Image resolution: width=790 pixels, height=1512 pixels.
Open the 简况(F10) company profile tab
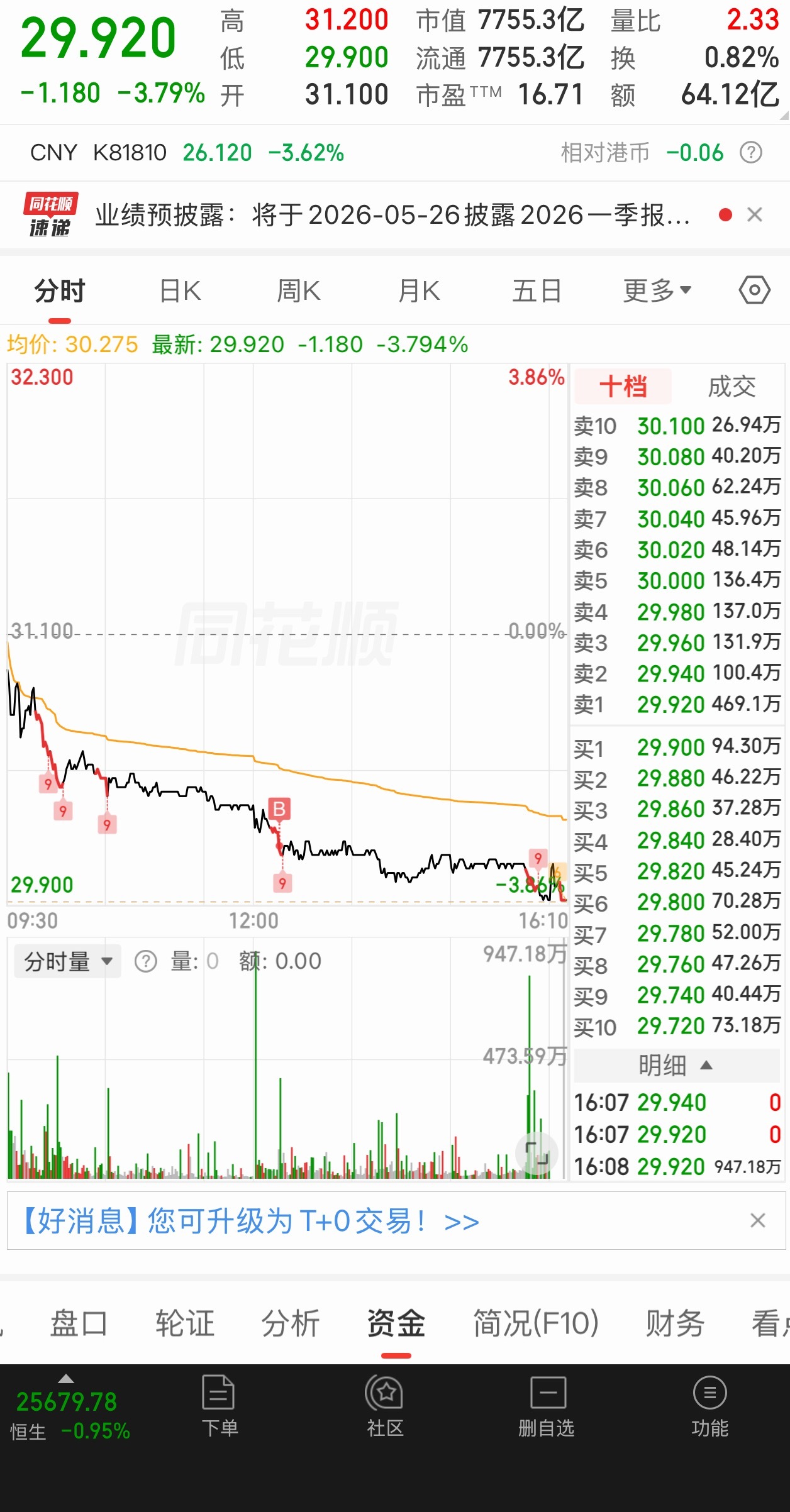pyautogui.click(x=533, y=1322)
